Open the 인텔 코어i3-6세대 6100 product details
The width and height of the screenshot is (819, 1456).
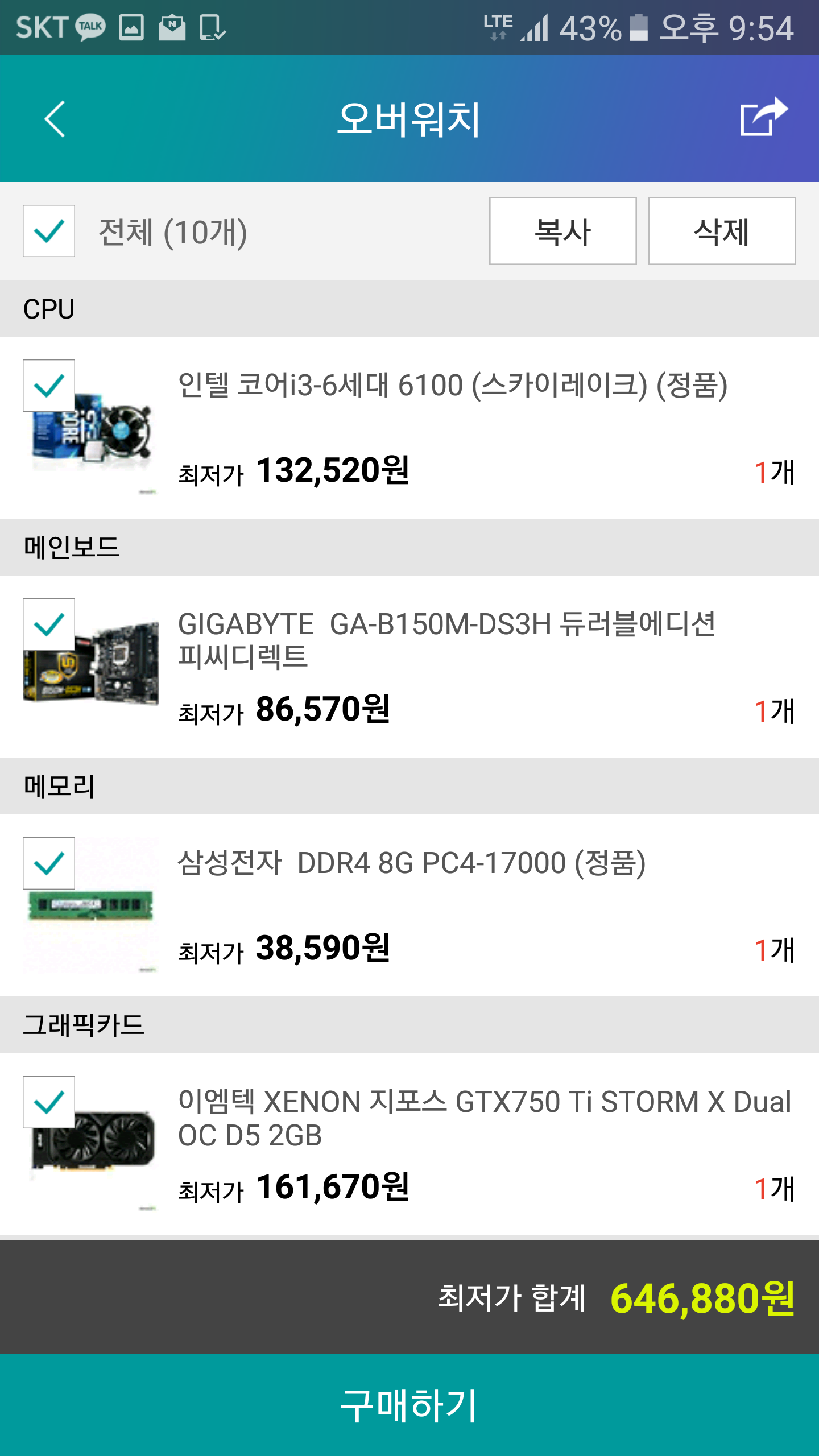pos(452,385)
